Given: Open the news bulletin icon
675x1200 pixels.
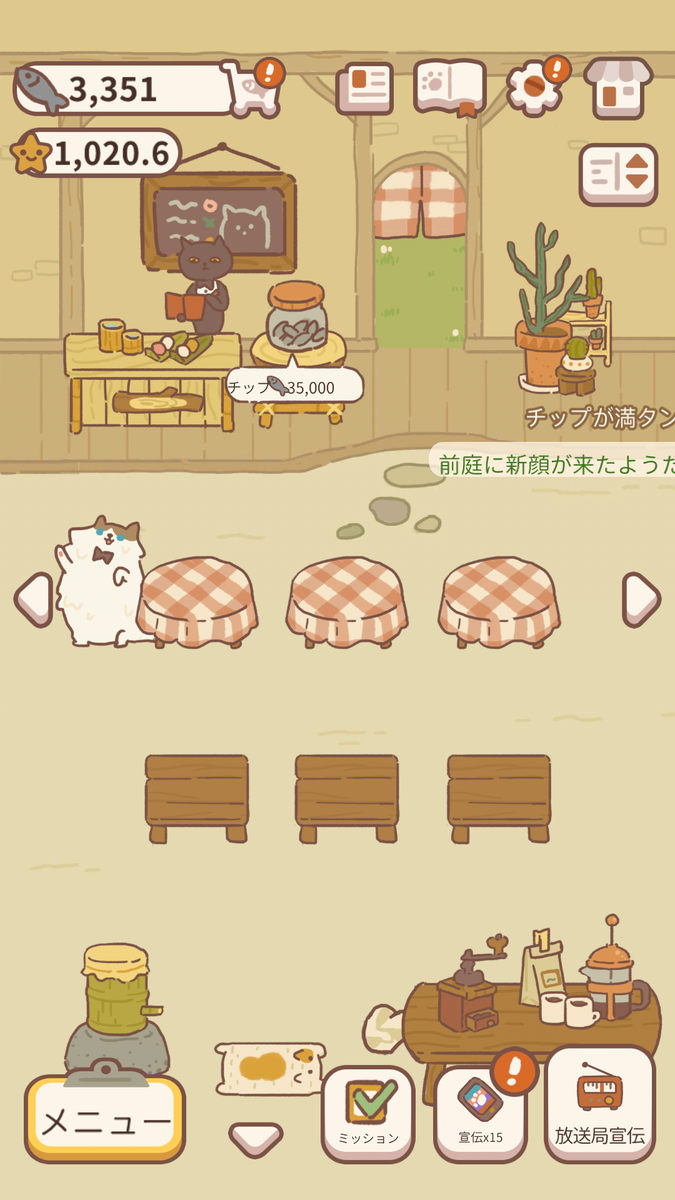Looking at the screenshot, I should tap(364, 88).
